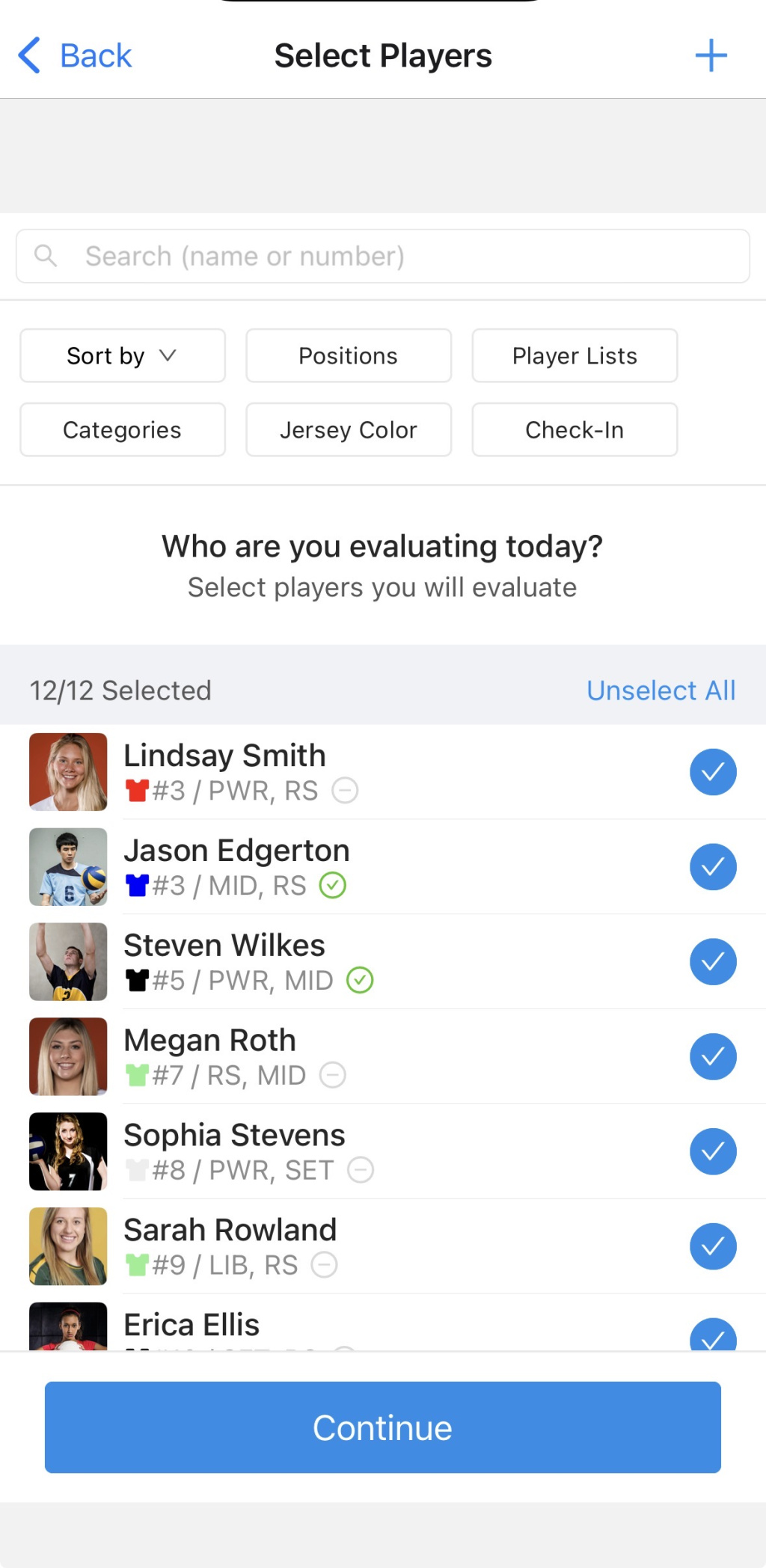Tap Unselect All players
Viewport: 766px width, 1568px height.
661,690
